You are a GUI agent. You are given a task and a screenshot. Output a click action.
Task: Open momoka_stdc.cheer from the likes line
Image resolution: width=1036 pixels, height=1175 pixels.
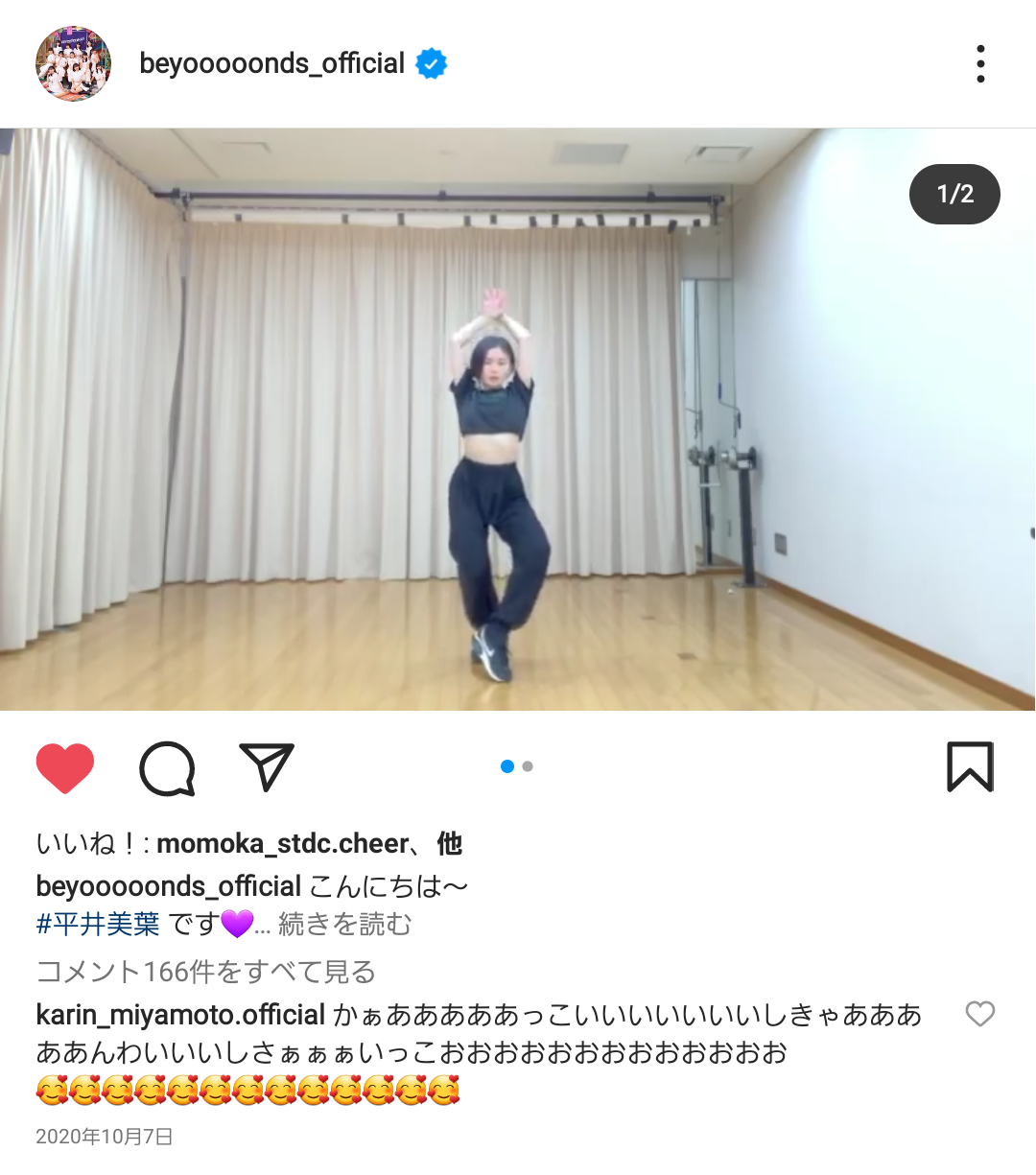[x=283, y=844]
